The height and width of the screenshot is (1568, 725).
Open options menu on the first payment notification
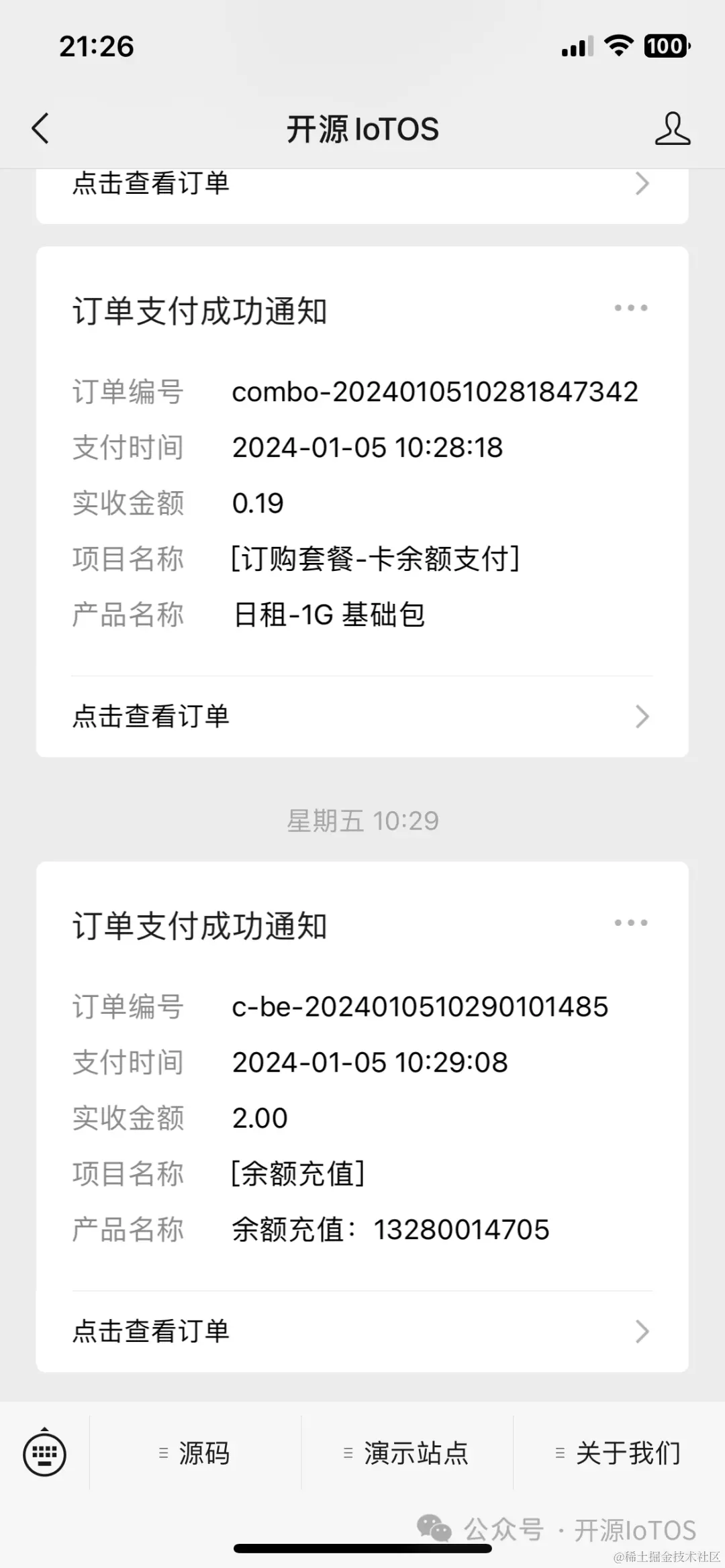tap(628, 307)
